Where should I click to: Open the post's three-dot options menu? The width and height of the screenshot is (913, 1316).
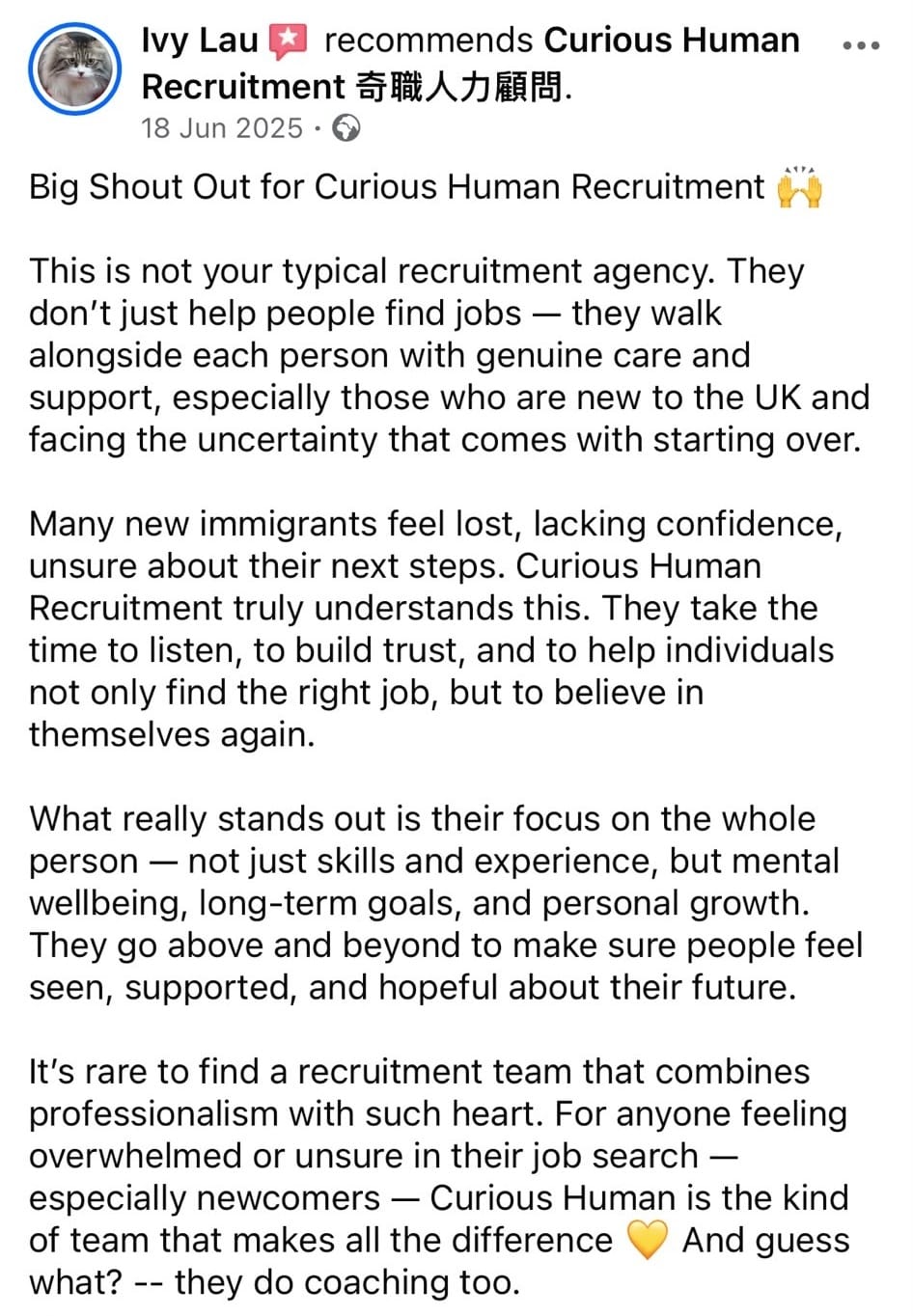tap(861, 45)
